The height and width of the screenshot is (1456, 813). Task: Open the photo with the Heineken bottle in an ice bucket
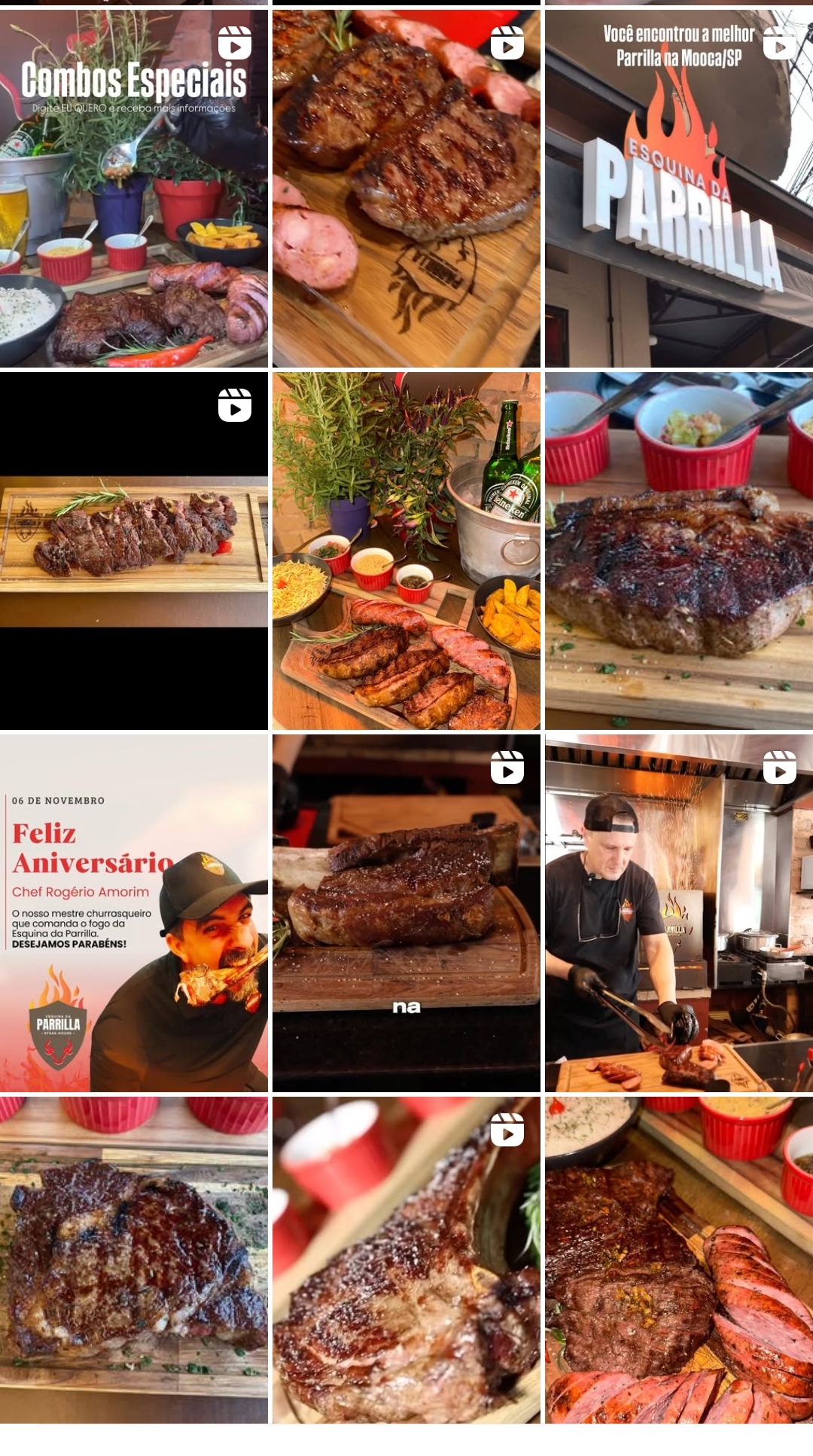coord(406,551)
